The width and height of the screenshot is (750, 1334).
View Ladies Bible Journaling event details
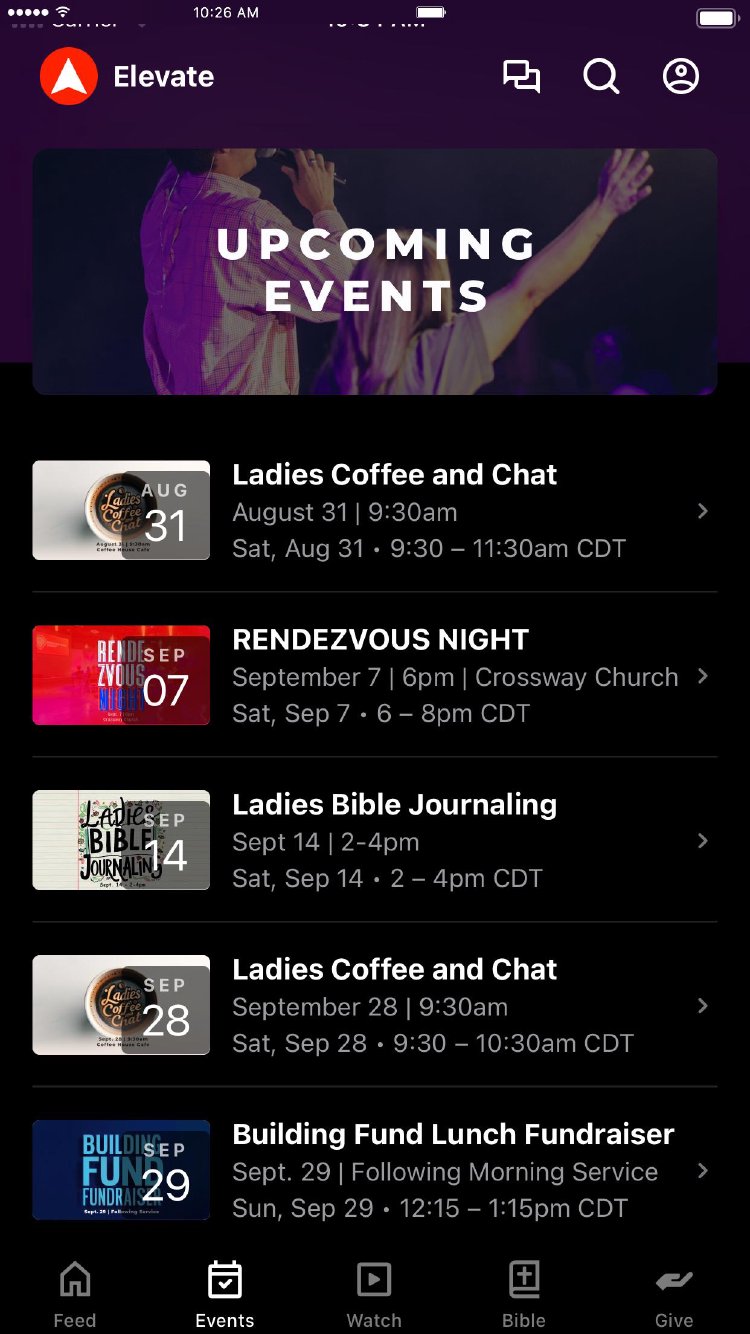coord(394,840)
